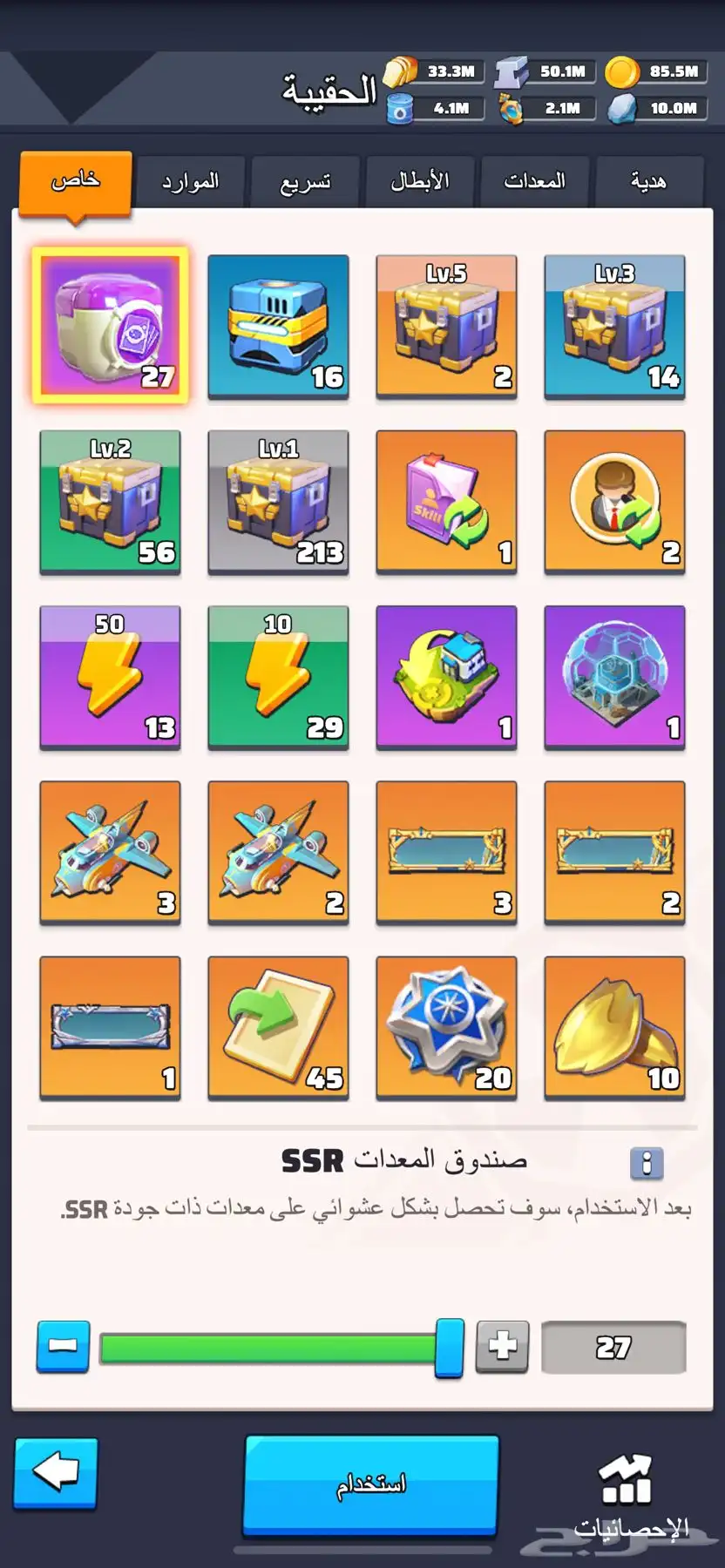Open the item info icon

(x=647, y=1163)
